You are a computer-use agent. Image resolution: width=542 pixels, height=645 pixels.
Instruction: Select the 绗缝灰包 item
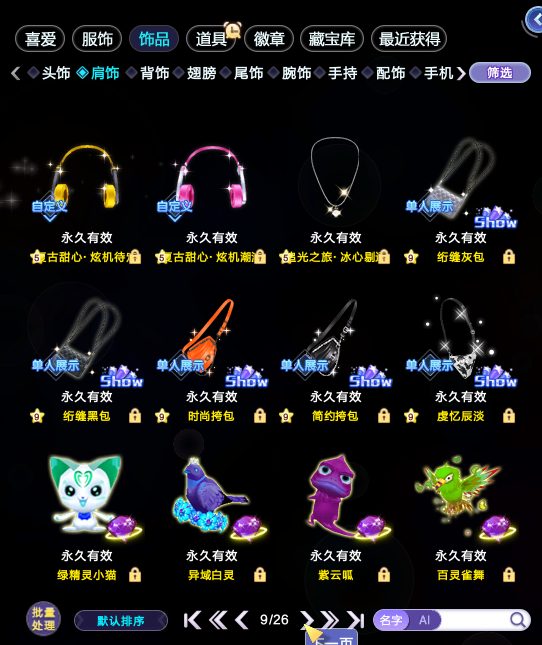461,202
